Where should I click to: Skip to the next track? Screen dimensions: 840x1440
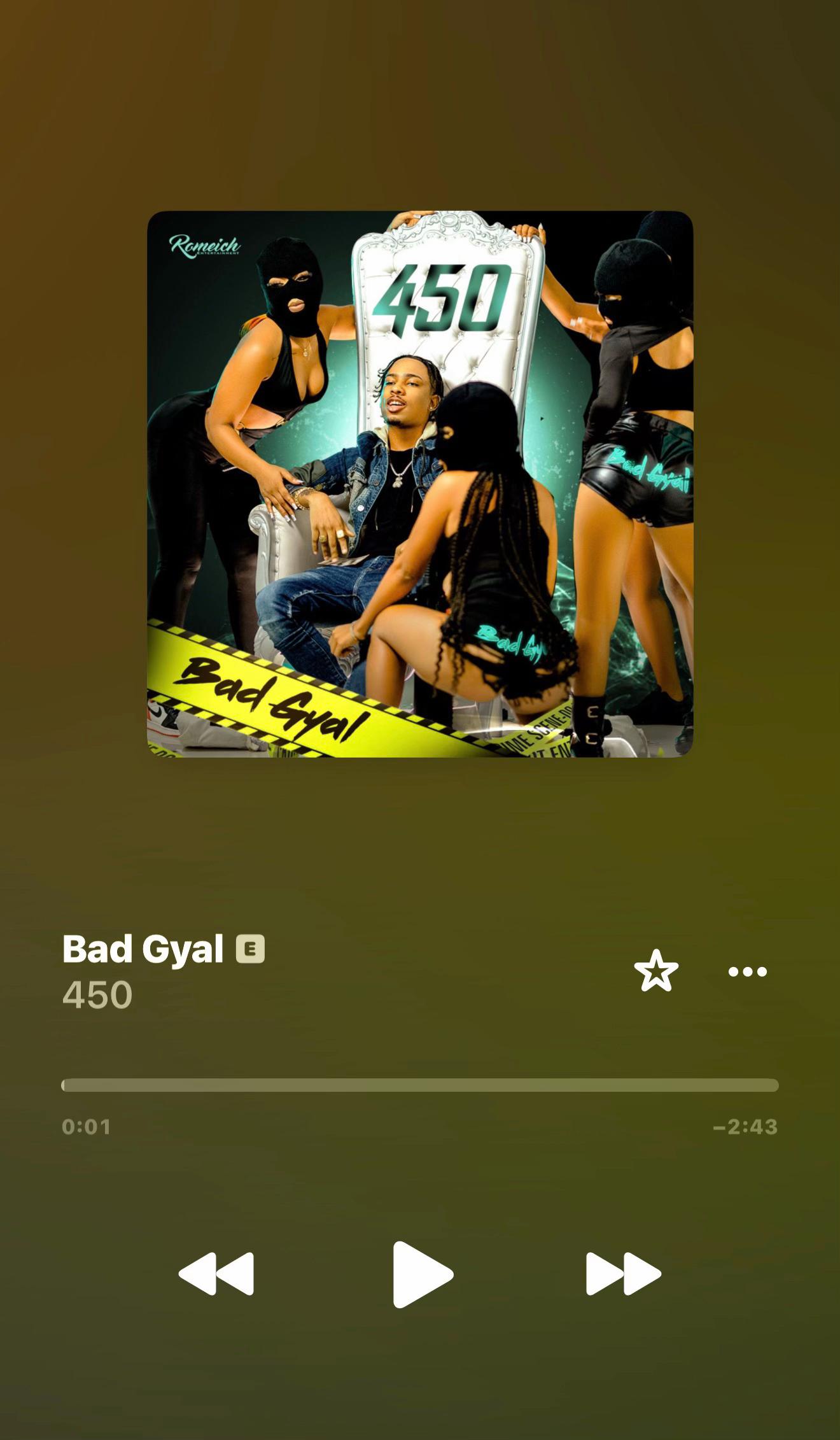(624, 1274)
